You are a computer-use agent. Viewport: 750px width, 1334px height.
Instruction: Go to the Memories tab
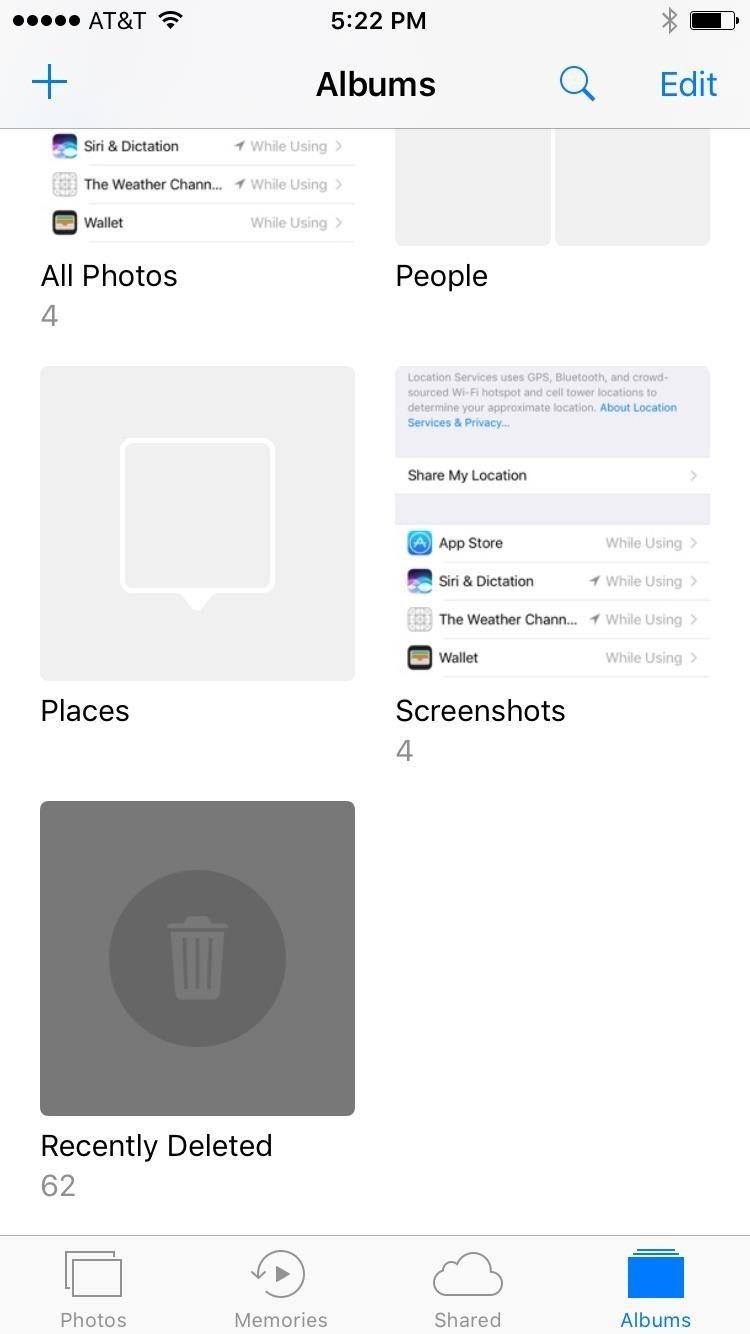tap(281, 1288)
